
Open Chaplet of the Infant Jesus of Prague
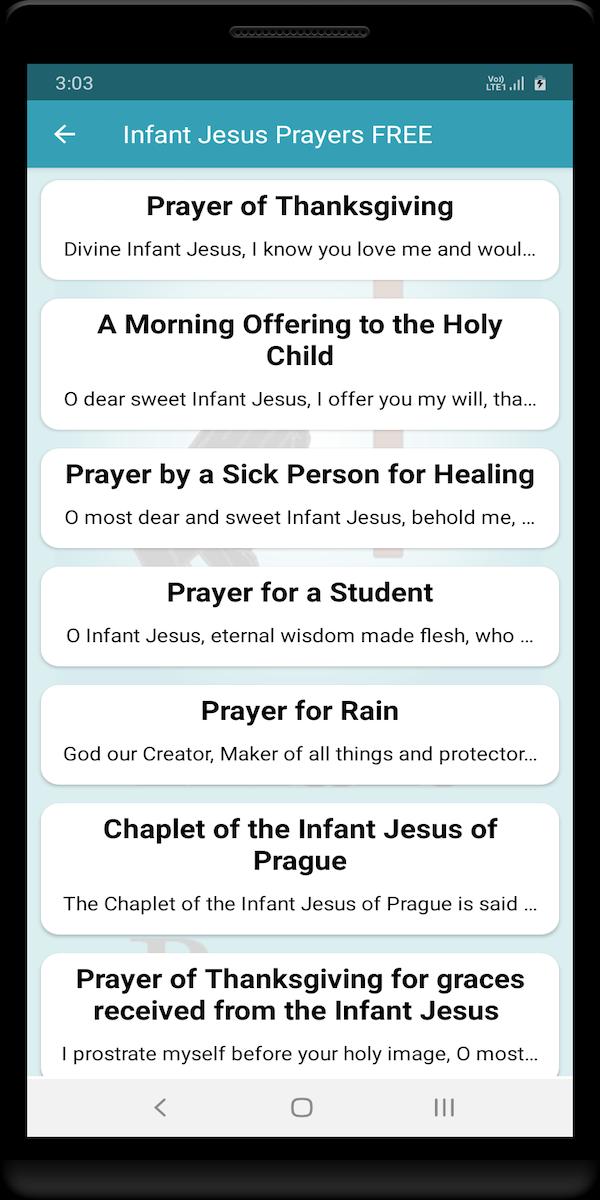coord(300,867)
